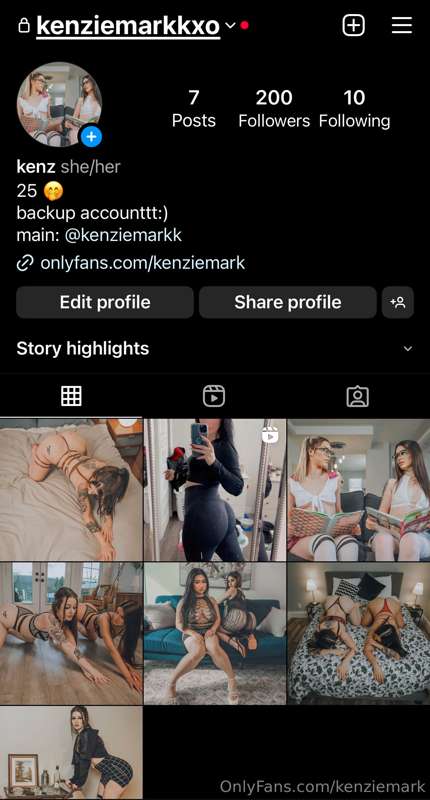
Task: Tap the Edit profile button
Action: click(x=105, y=302)
